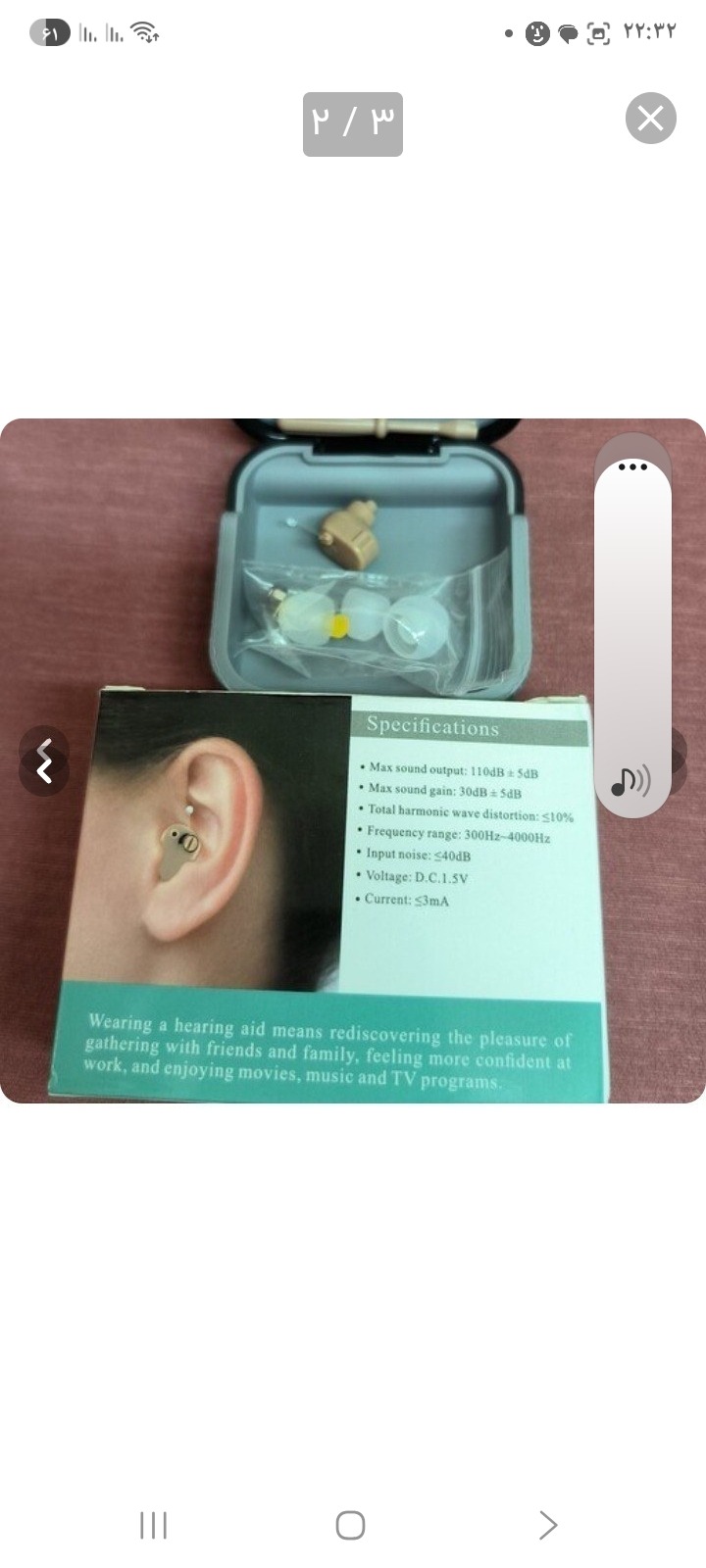Close the image viewer

651,119
